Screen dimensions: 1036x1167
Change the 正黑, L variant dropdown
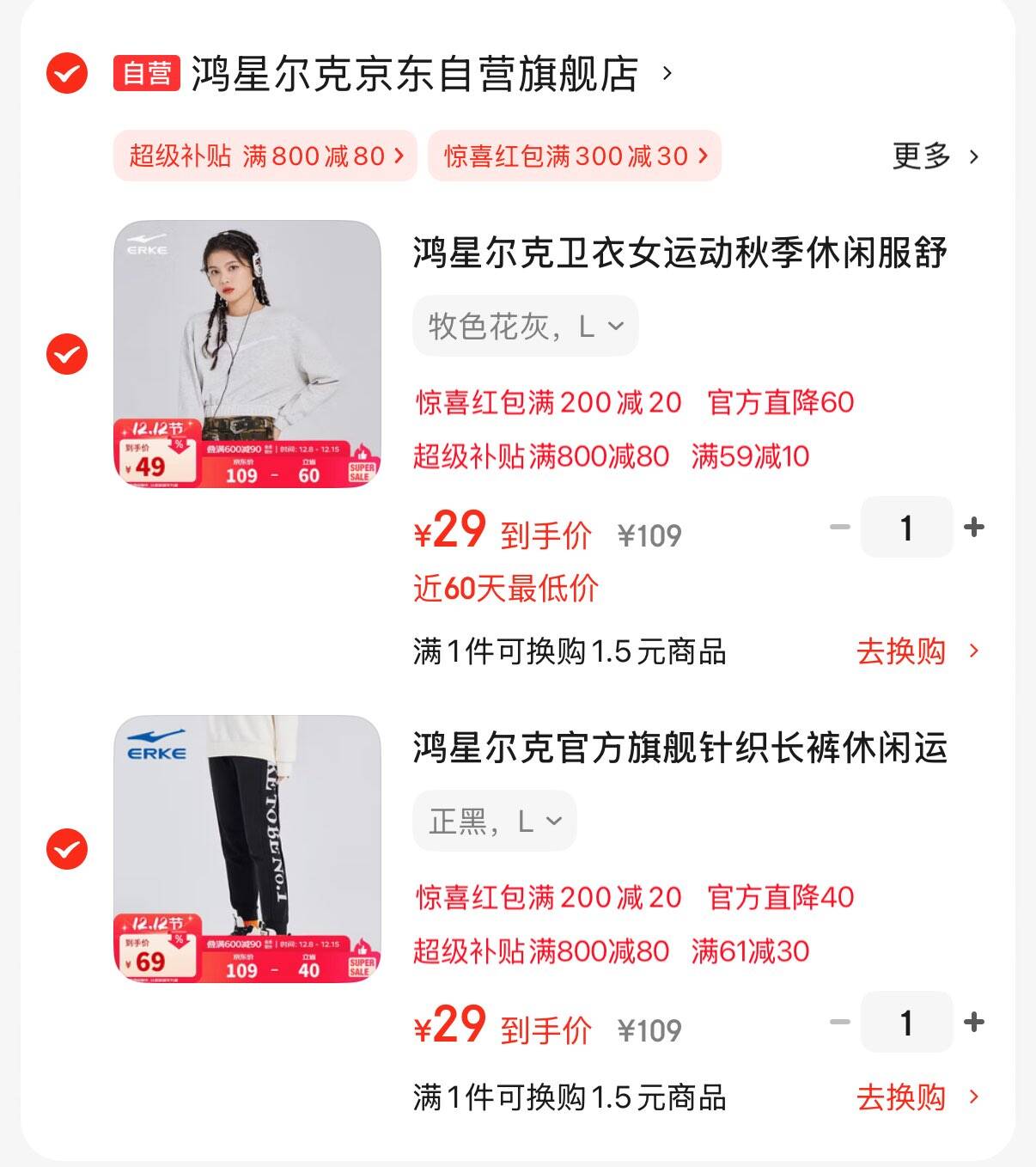point(494,822)
